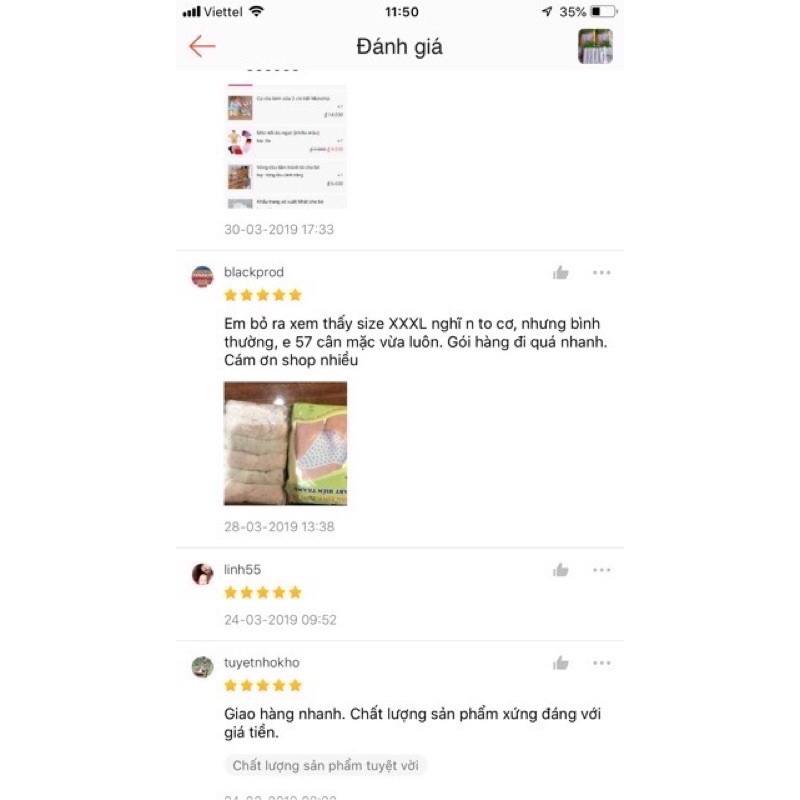Screen dimensions: 800x800
Task: Open blackprod's profile avatar
Action: 202,277
